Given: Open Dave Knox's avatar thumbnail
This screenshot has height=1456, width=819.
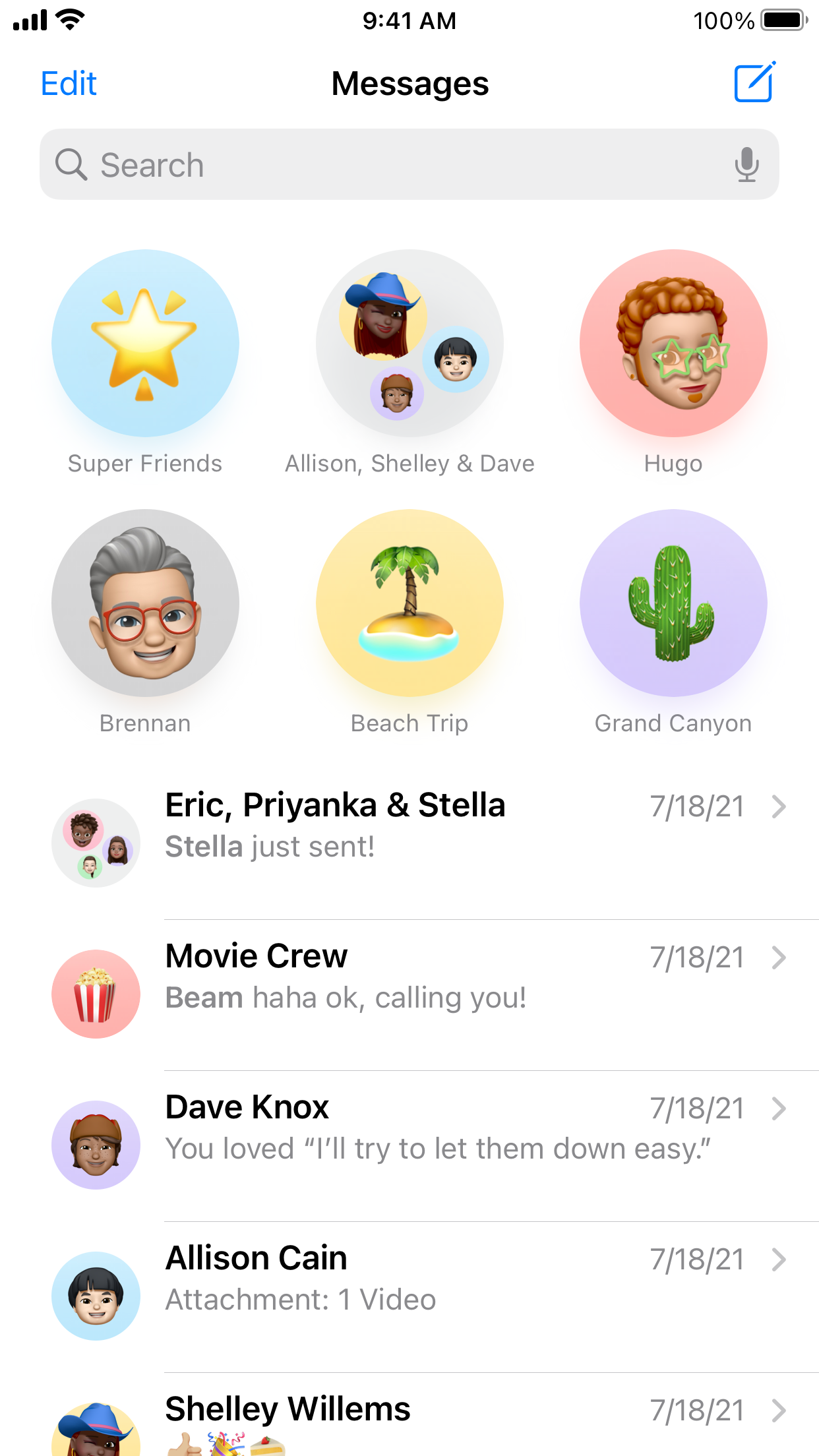Looking at the screenshot, I should pyautogui.click(x=96, y=1145).
